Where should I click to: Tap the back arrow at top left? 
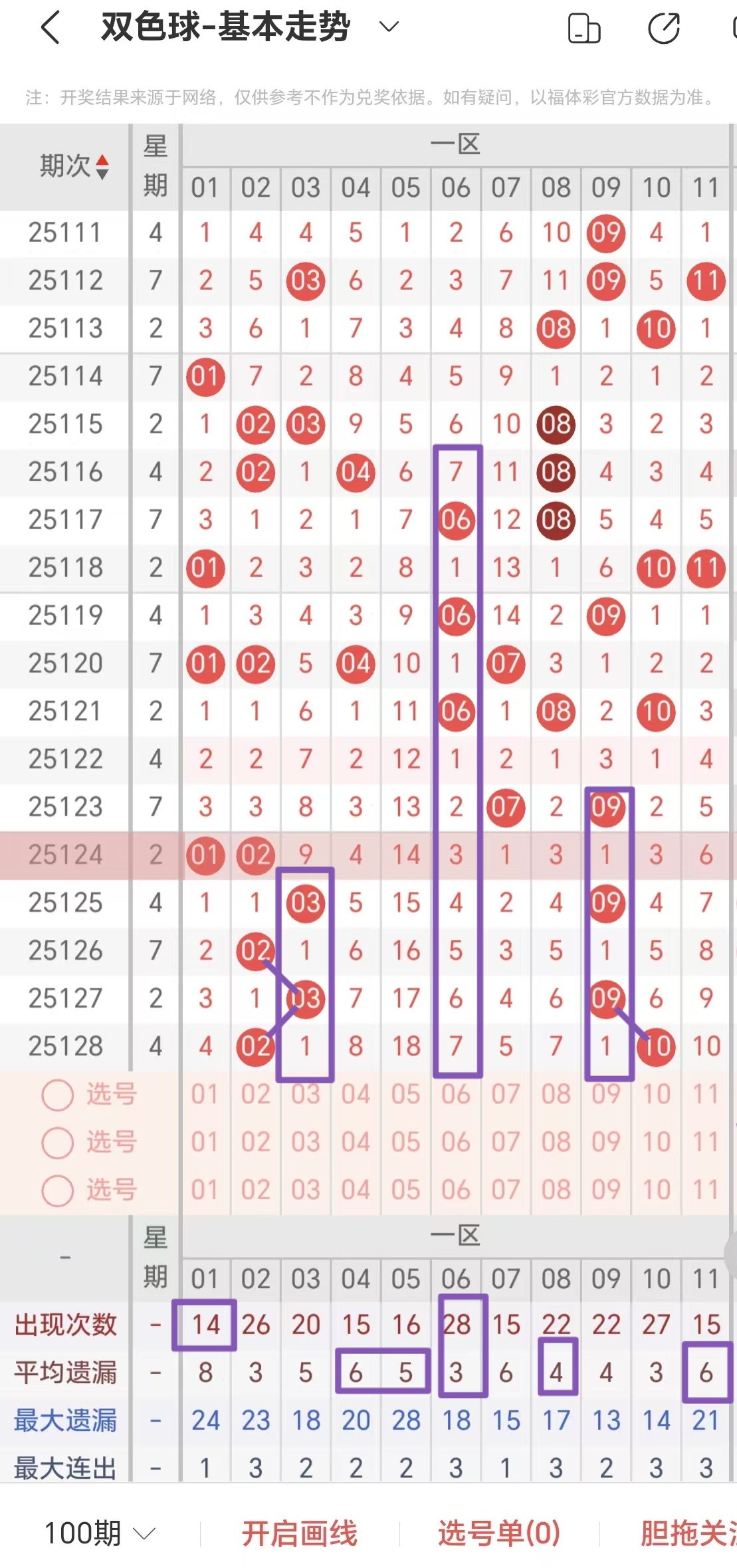tap(48, 27)
